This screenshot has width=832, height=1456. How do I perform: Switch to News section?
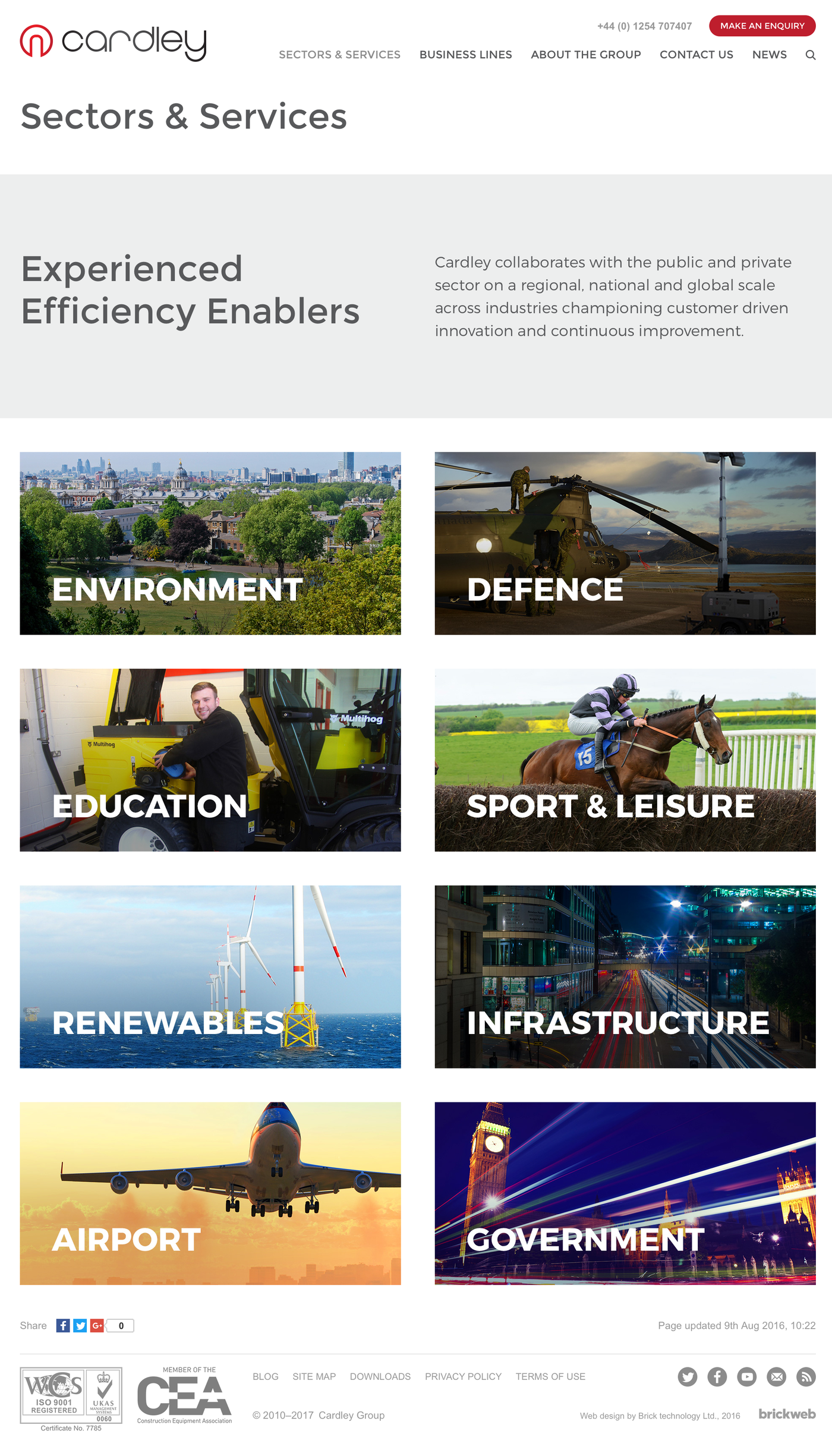(769, 55)
